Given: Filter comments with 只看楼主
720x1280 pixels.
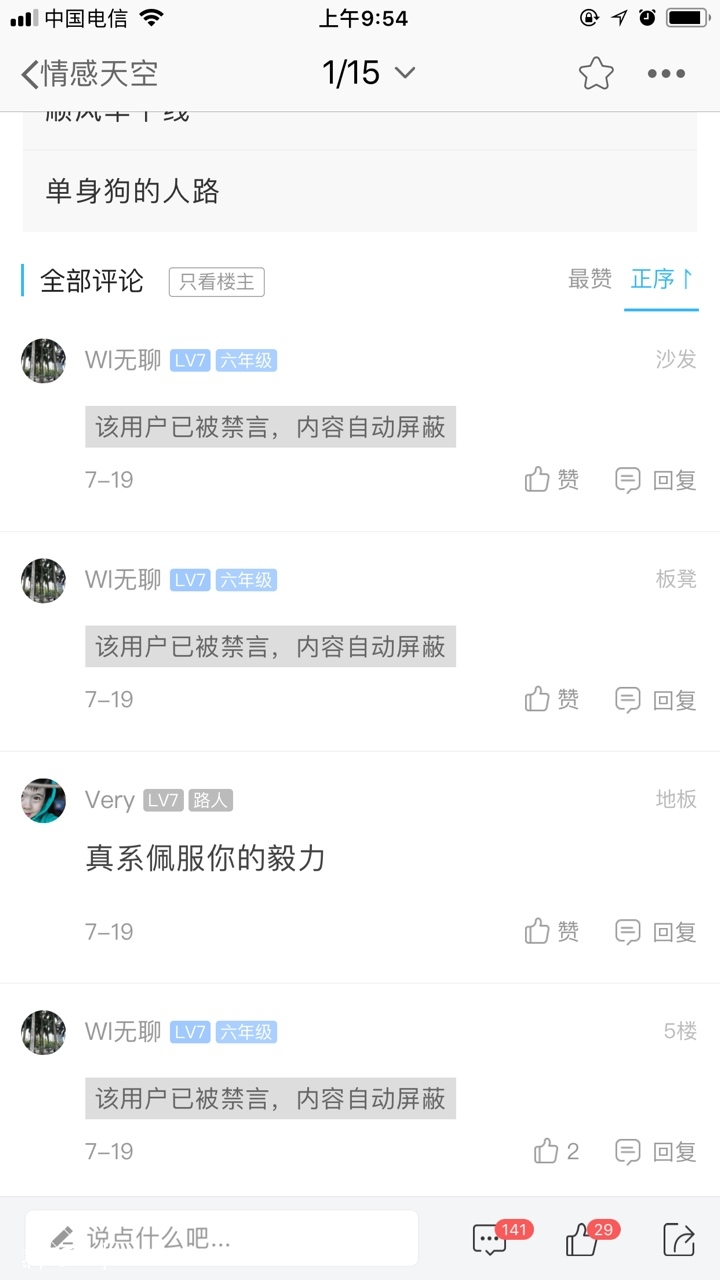Looking at the screenshot, I should (x=216, y=282).
